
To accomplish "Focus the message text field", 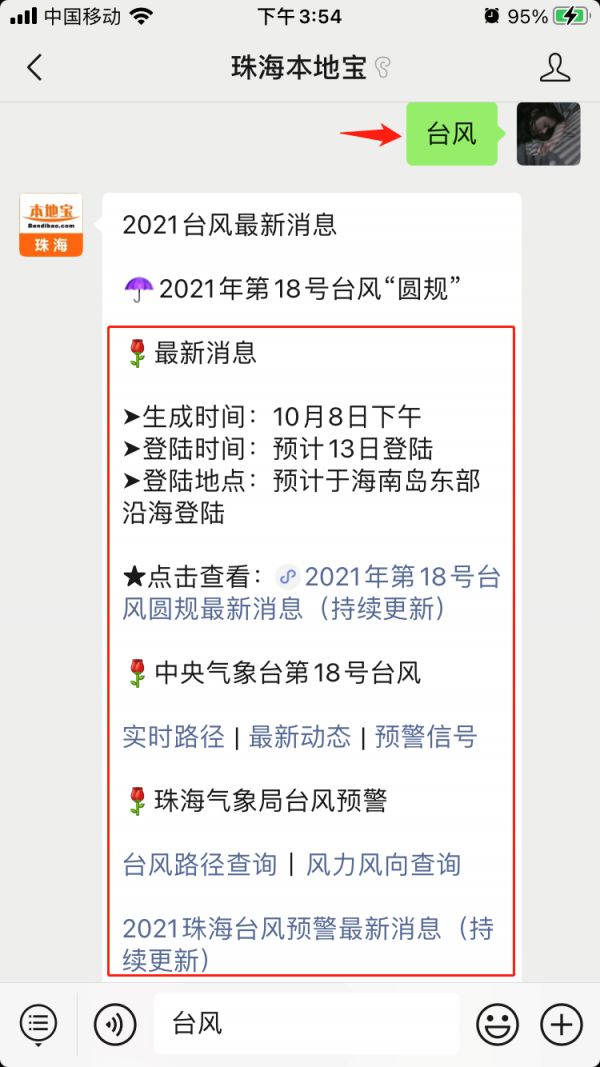I will point(305,1023).
